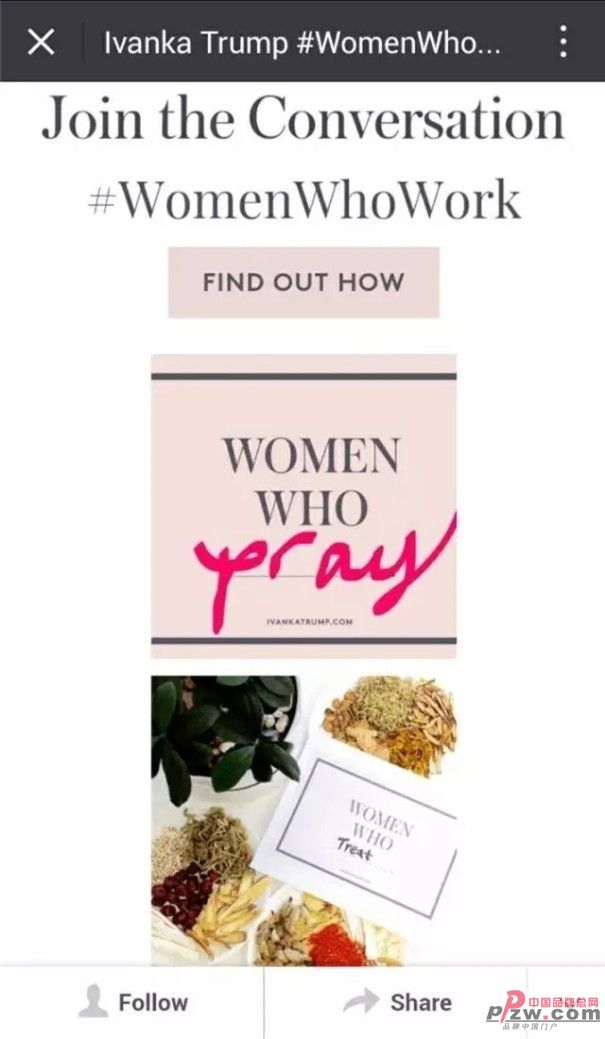Tap the FIND OUT HOW button

303,282
